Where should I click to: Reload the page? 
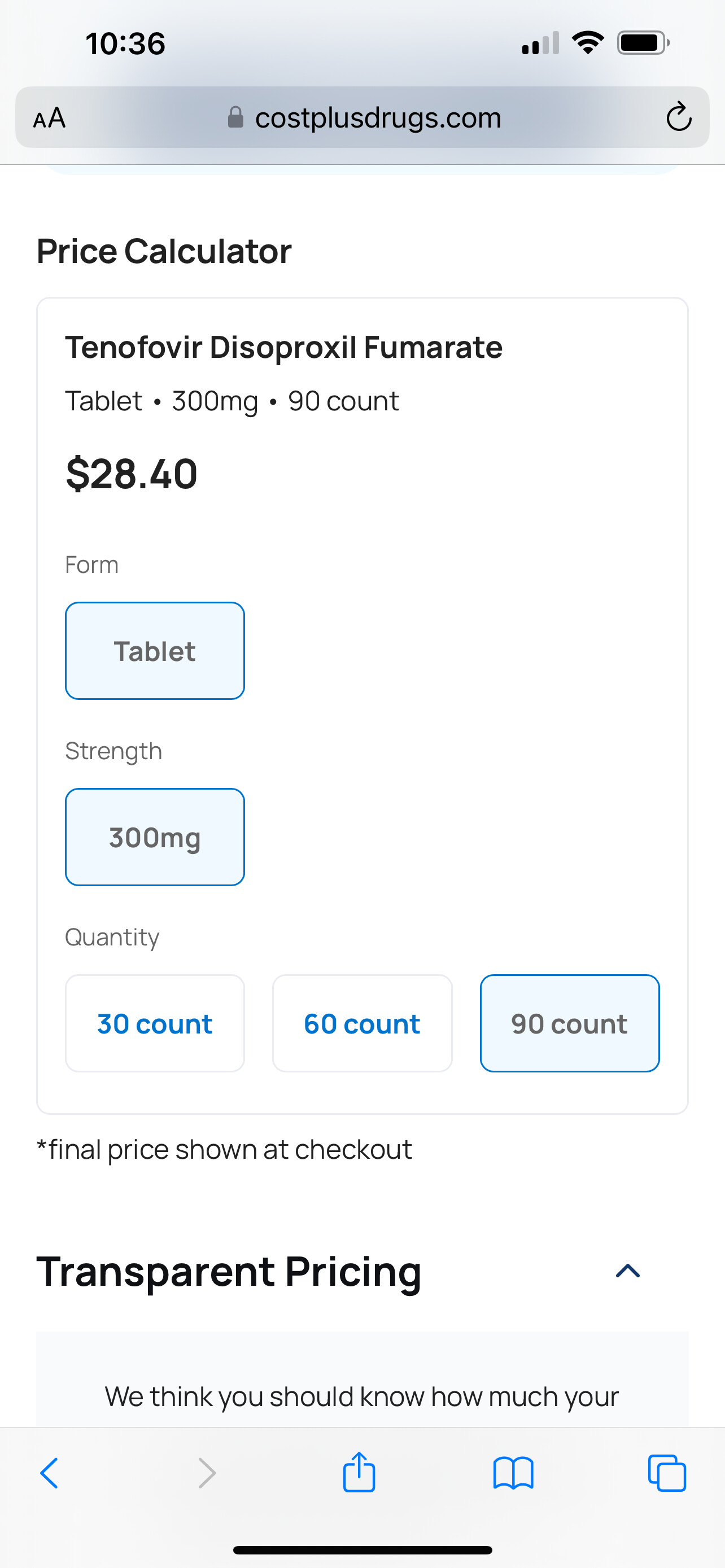[x=679, y=117]
